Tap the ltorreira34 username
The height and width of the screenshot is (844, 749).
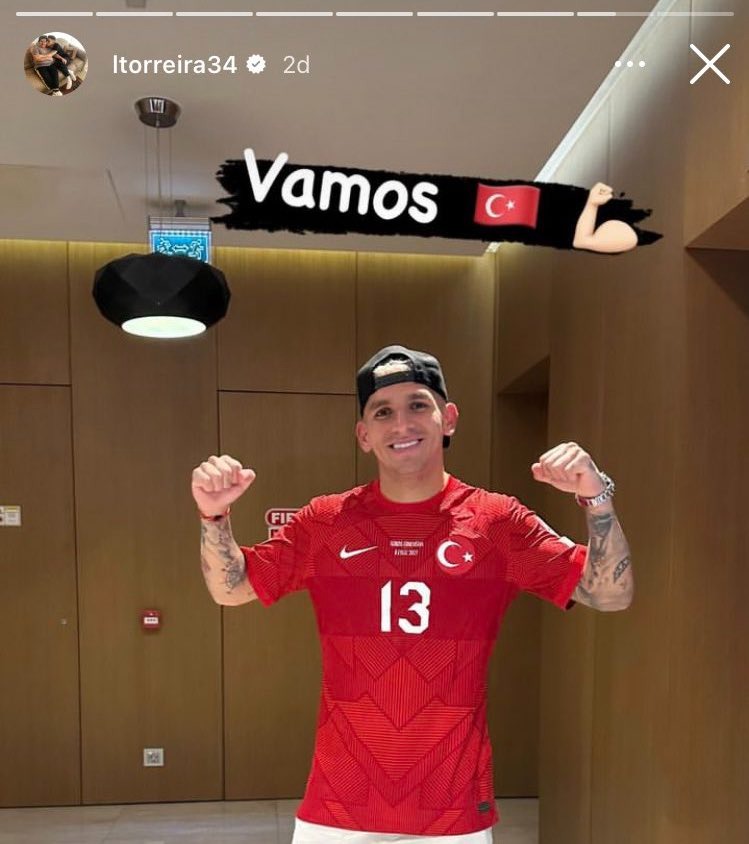point(174,65)
